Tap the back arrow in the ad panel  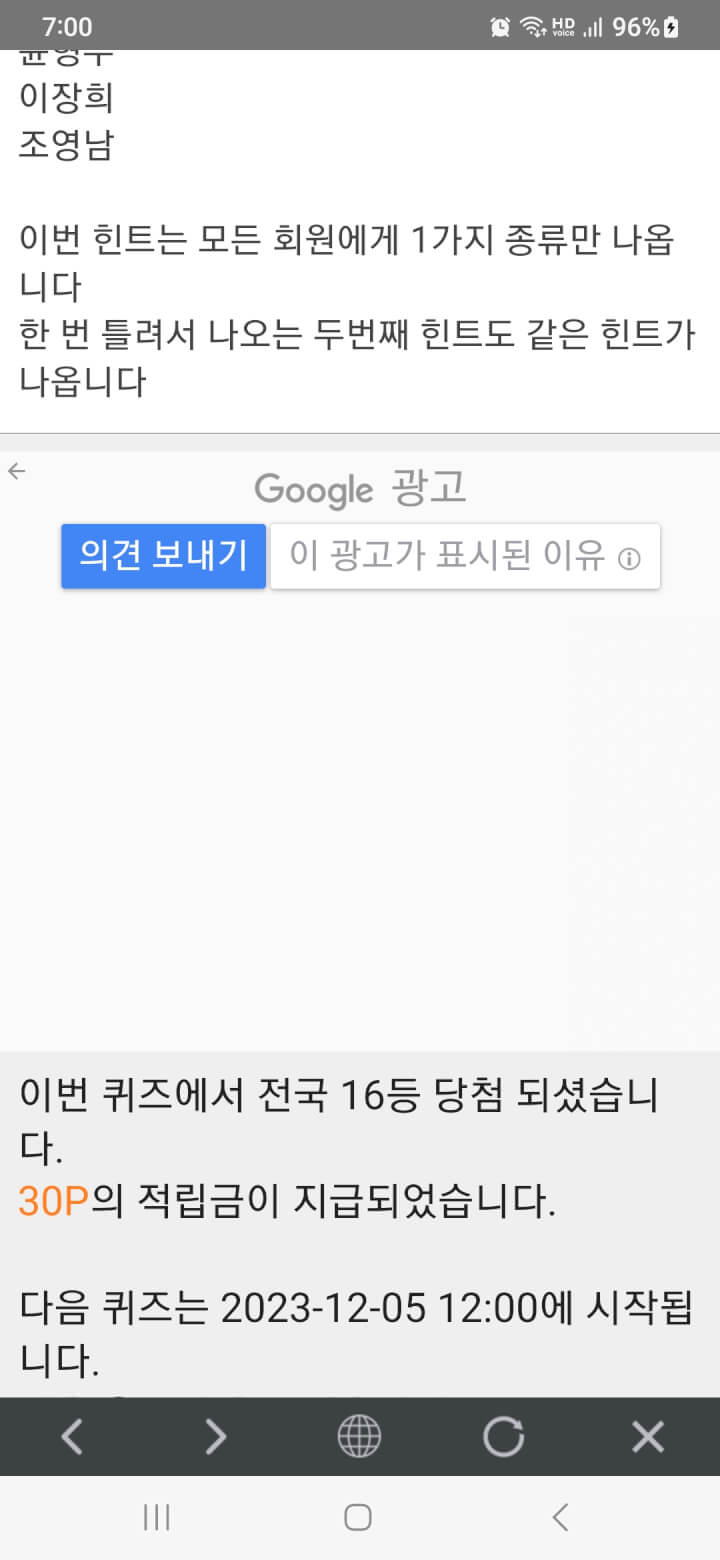point(16,472)
